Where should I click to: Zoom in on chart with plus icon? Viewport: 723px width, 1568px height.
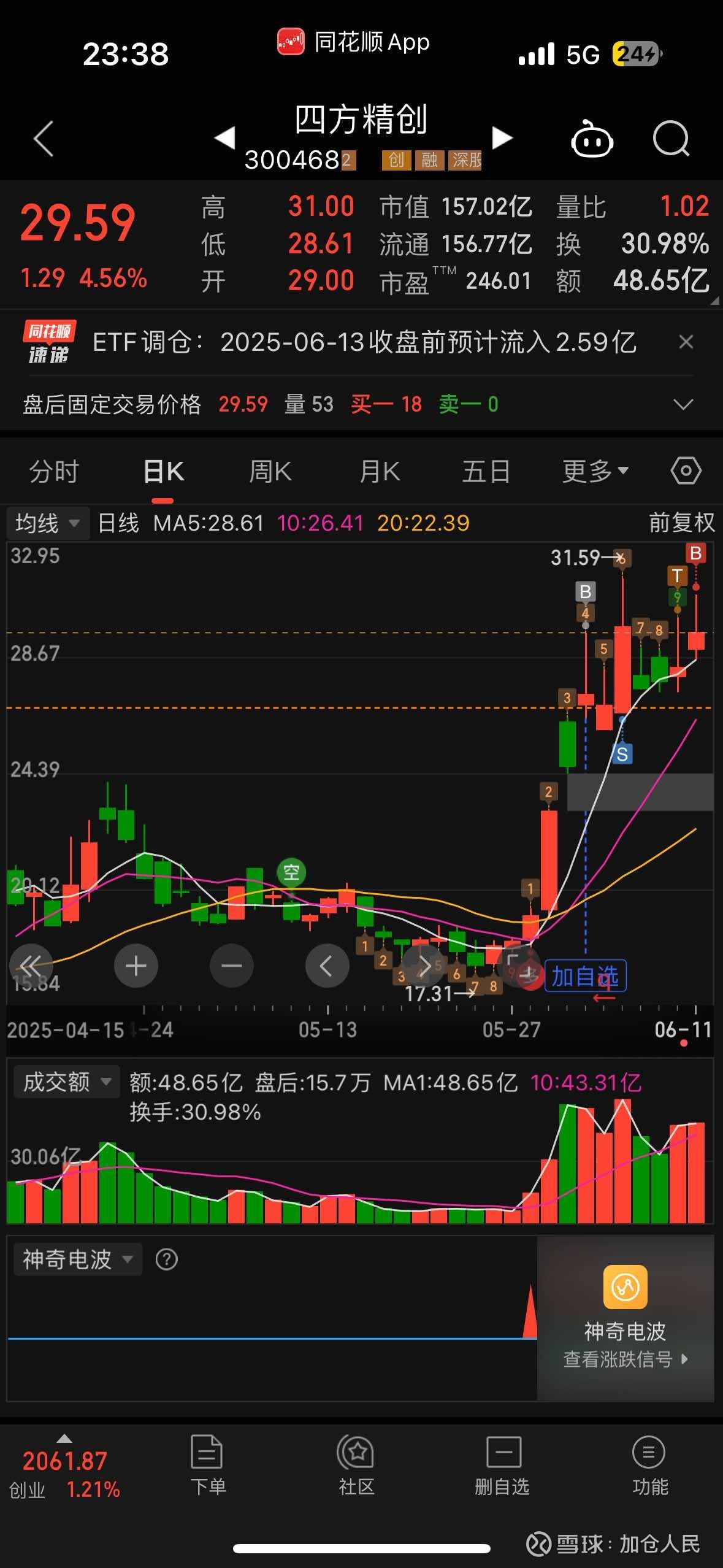[x=136, y=965]
